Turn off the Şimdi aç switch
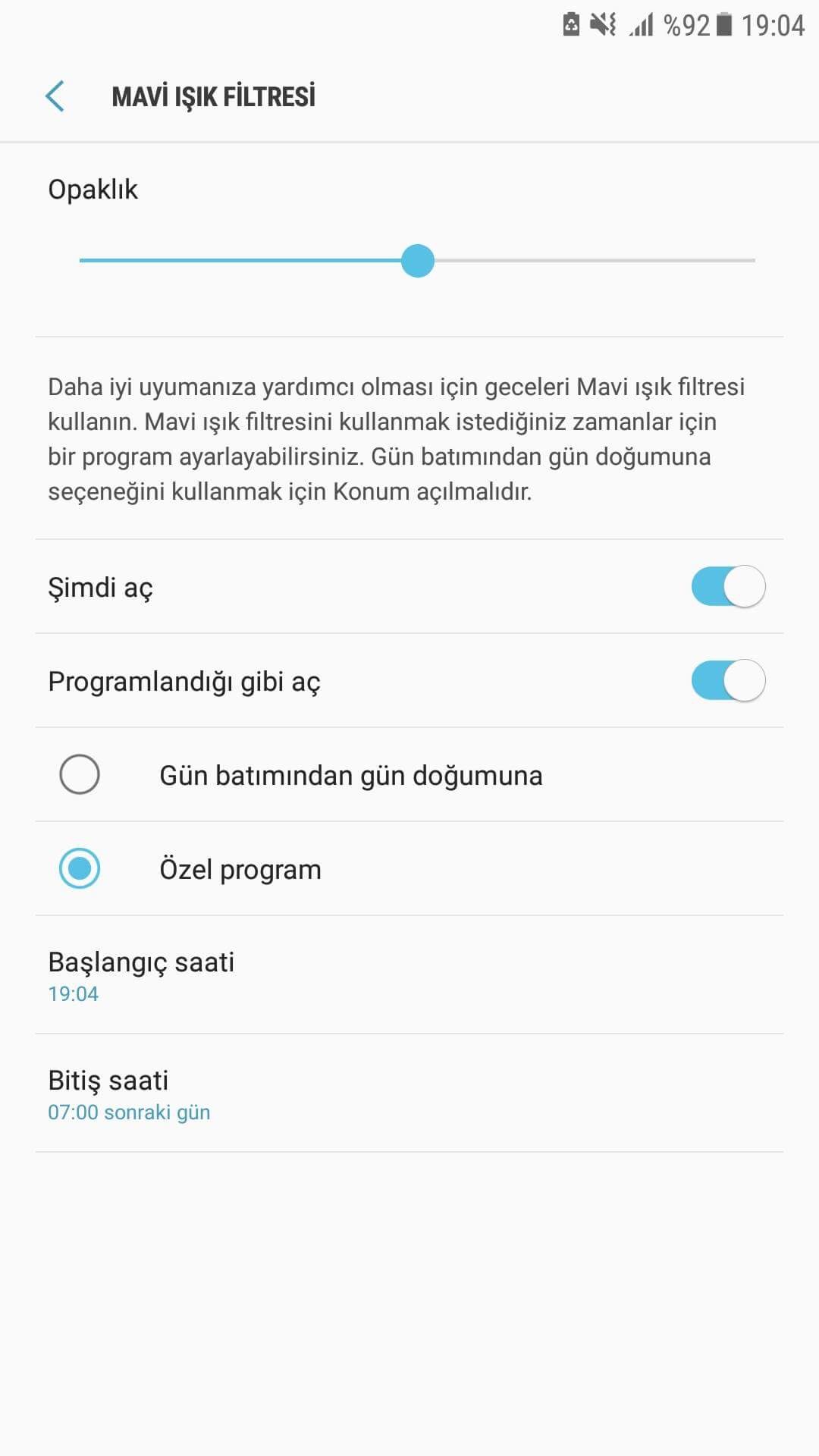This screenshot has width=819, height=1456. click(727, 586)
